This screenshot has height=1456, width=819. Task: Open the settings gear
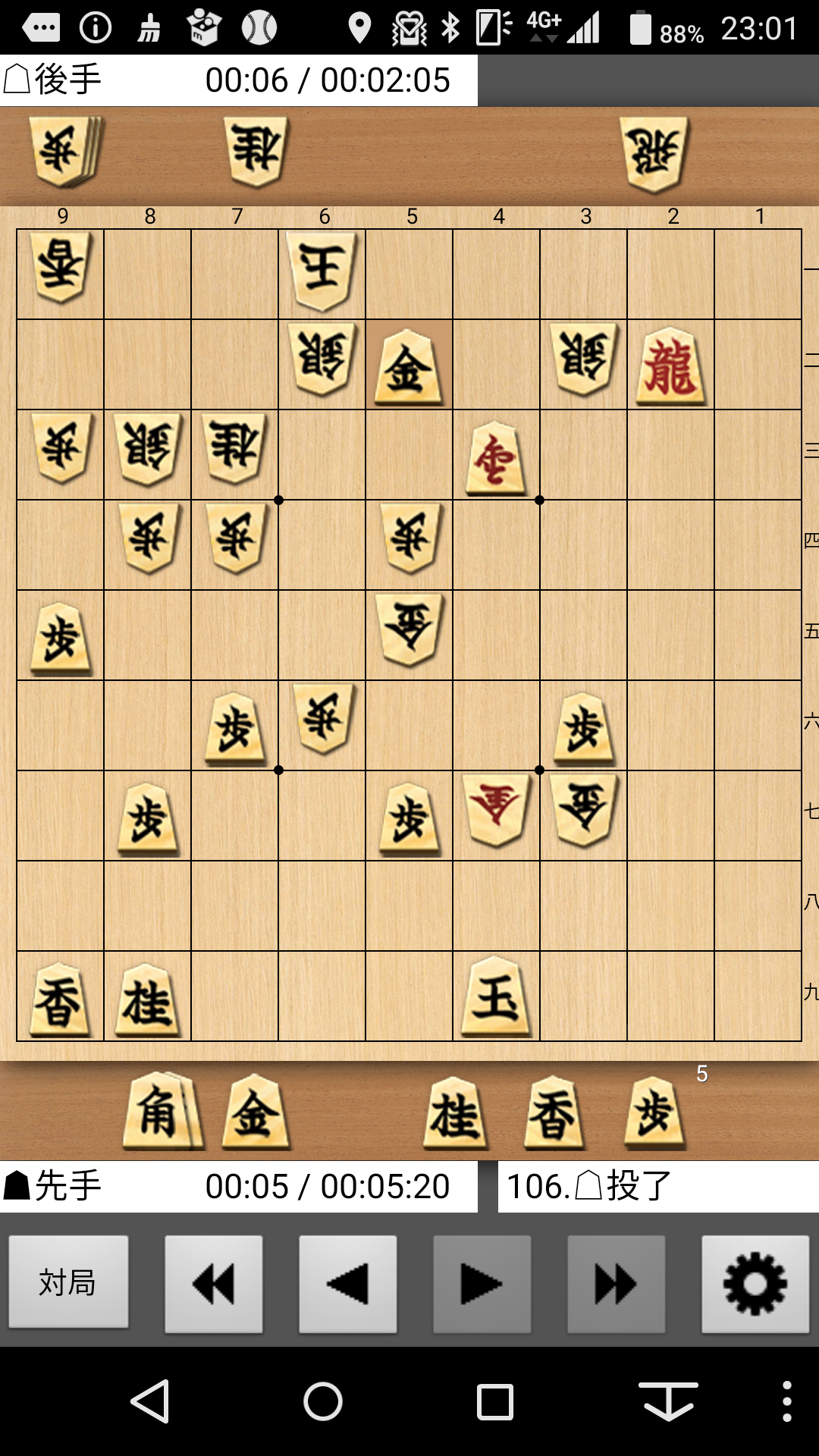(x=755, y=1285)
